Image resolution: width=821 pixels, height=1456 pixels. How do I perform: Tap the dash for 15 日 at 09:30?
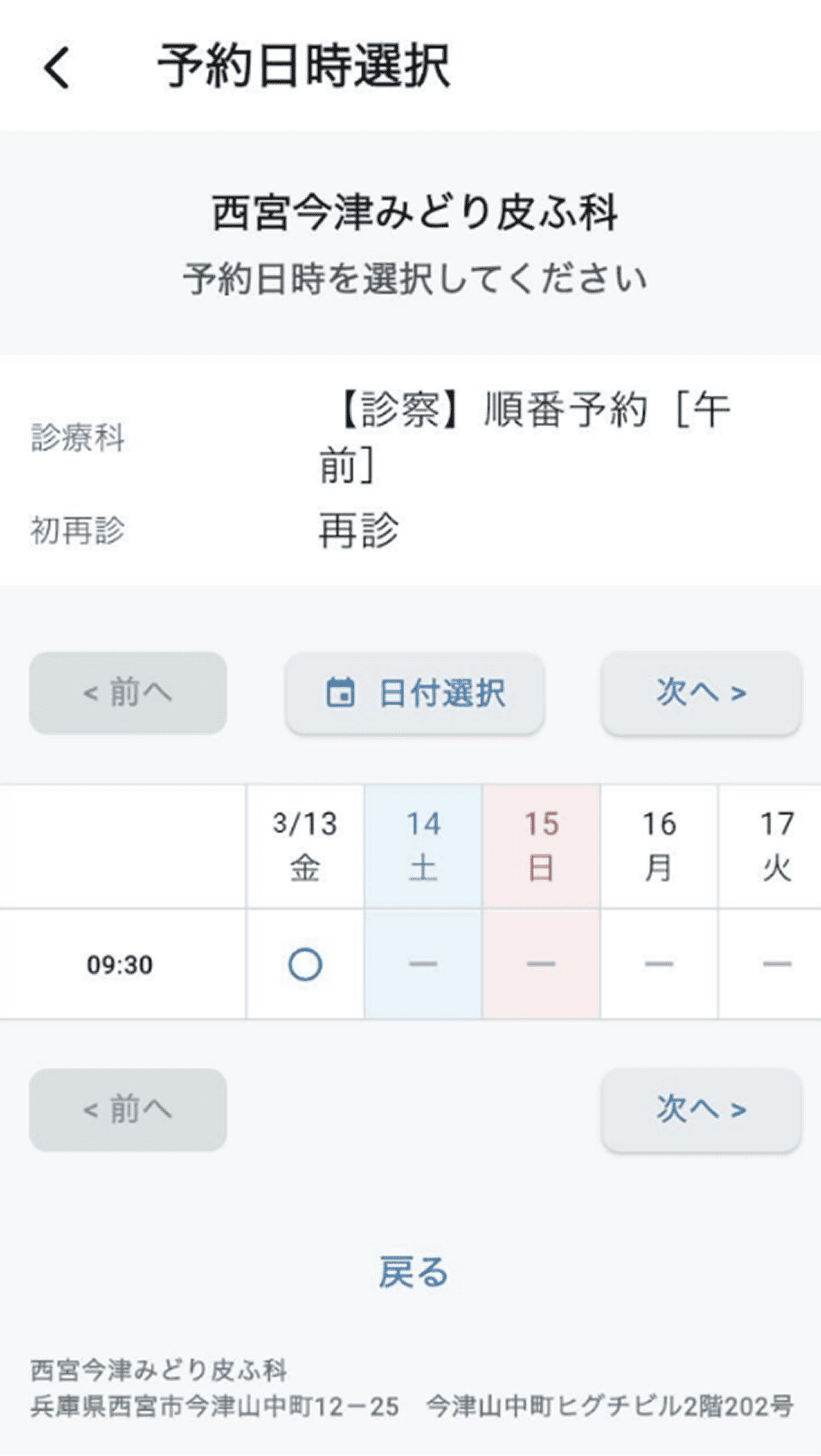tap(542, 963)
